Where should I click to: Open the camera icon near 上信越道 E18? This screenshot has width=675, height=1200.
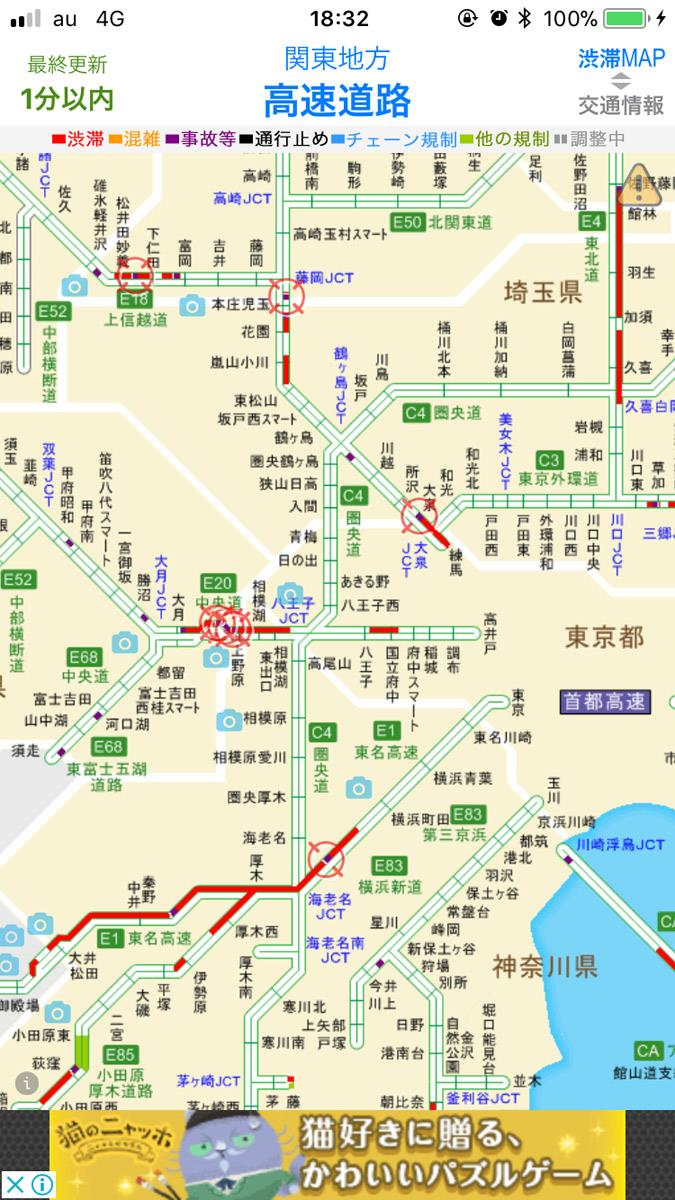[x=75, y=286]
